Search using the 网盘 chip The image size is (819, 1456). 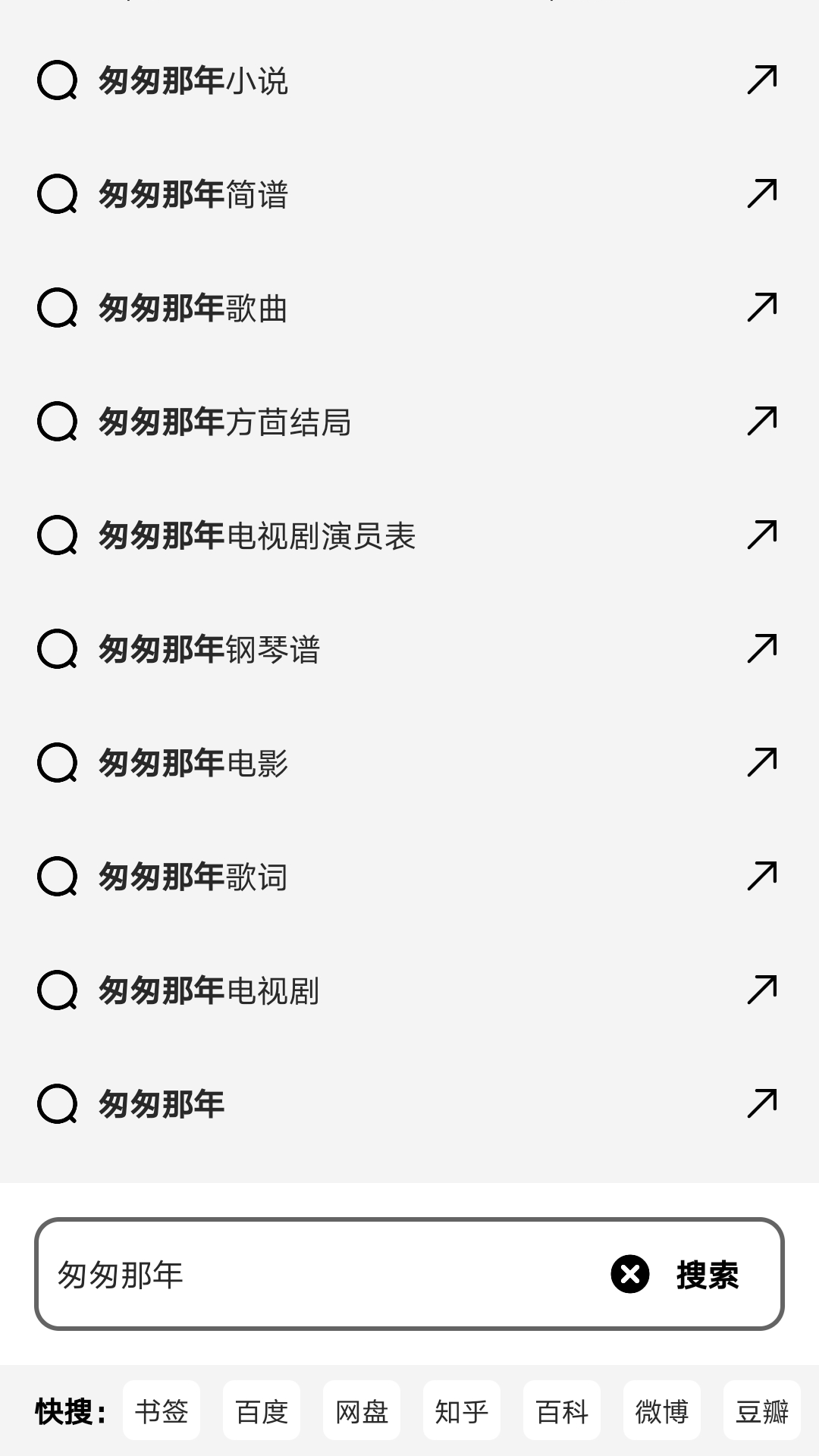click(x=362, y=1411)
